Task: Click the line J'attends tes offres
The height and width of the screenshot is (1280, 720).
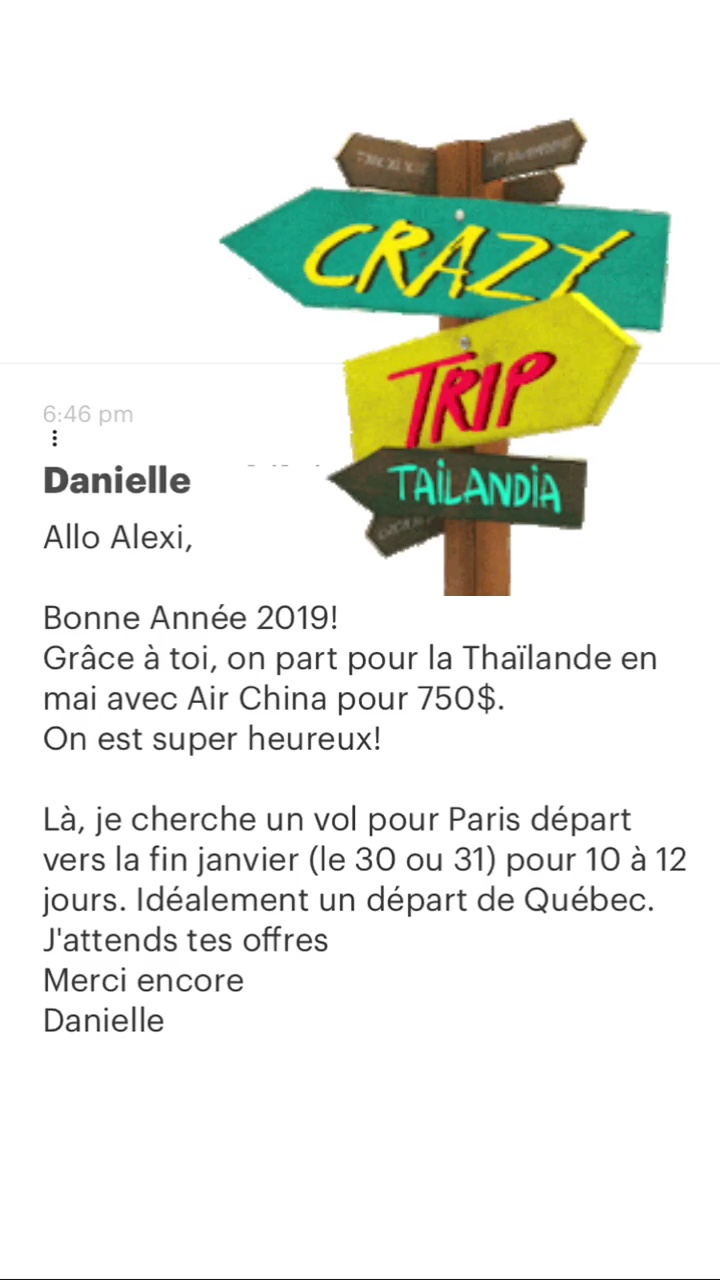Action: click(185, 939)
